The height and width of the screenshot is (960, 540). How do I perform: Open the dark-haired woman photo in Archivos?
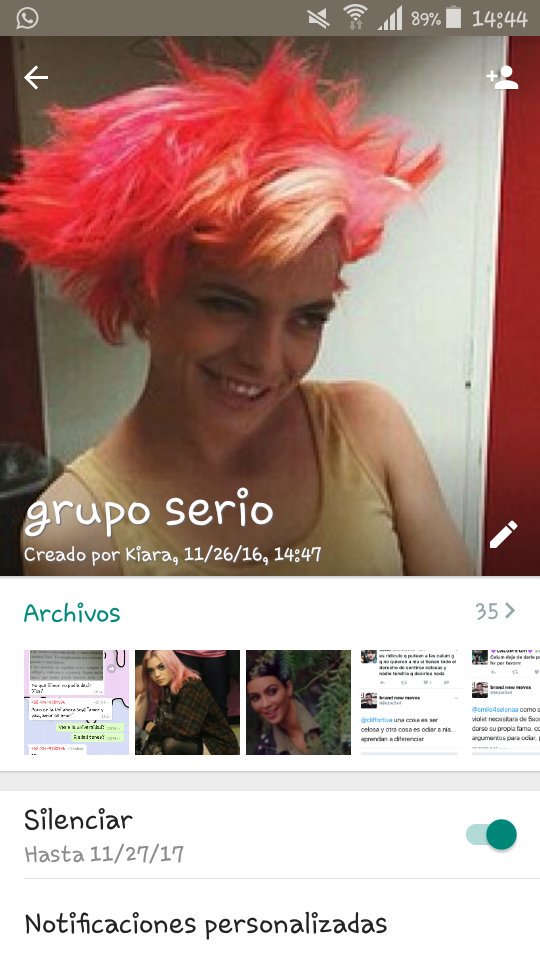pyautogui.click(x=298, y=702)
